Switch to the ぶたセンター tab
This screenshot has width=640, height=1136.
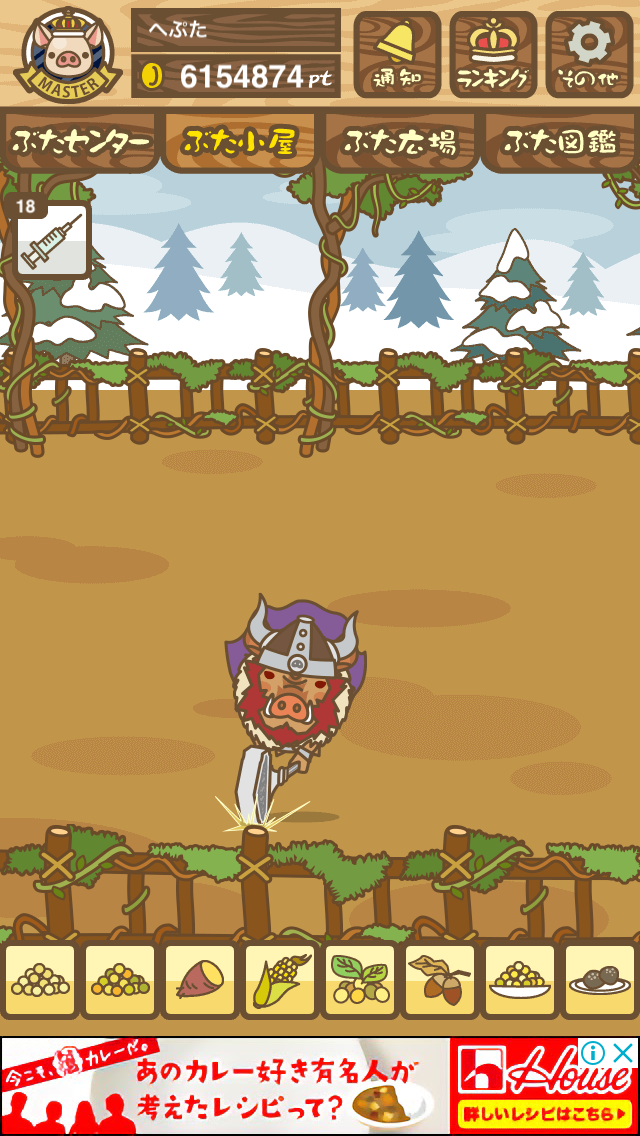point(80,142)
